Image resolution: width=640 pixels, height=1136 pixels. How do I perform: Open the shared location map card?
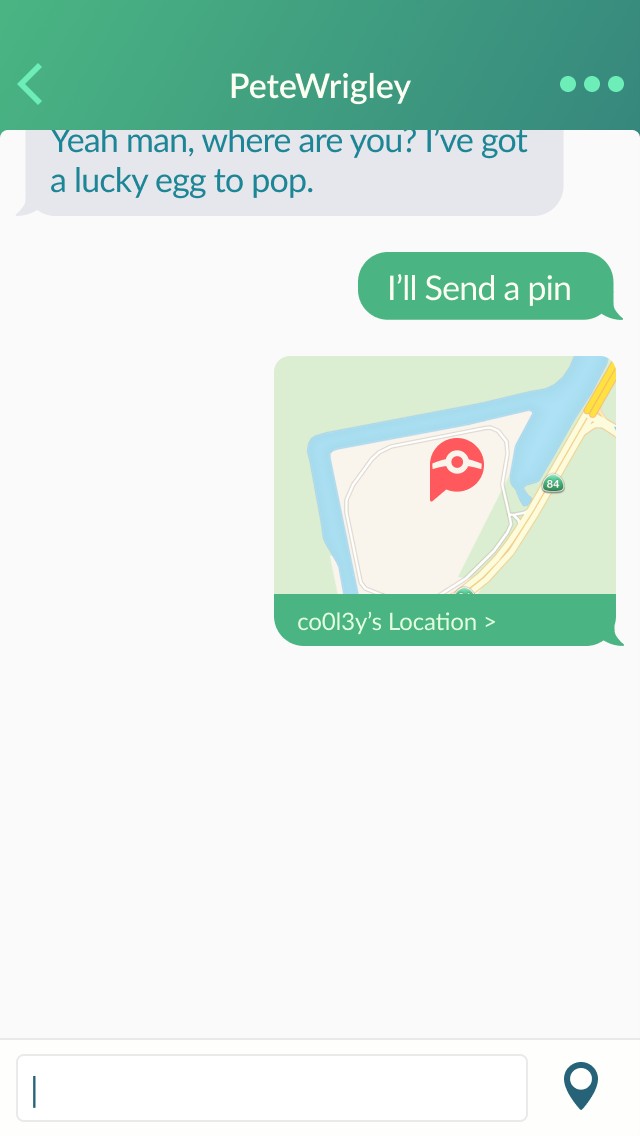pyautogui.click(x=445, y=476)
